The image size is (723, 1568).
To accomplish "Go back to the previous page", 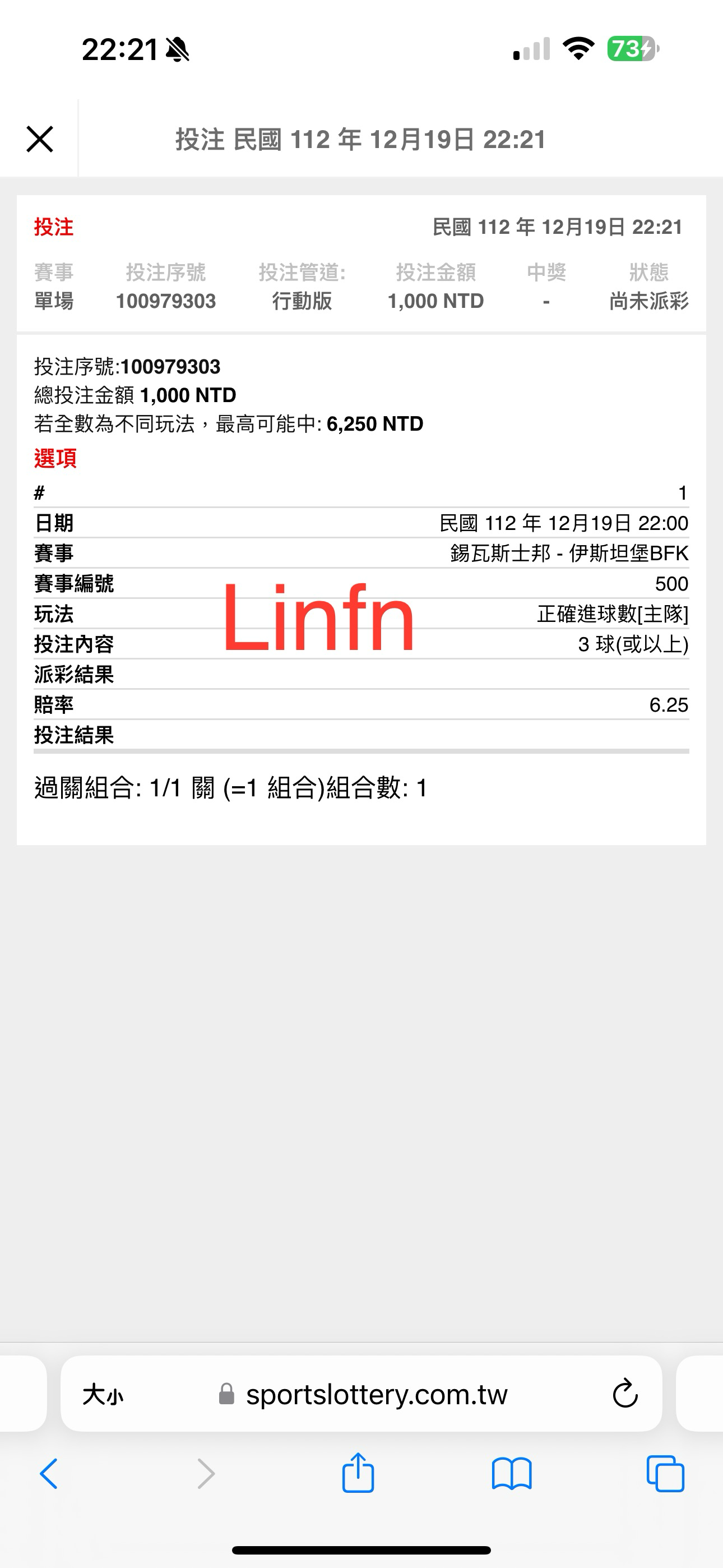I will [49, 1474].
